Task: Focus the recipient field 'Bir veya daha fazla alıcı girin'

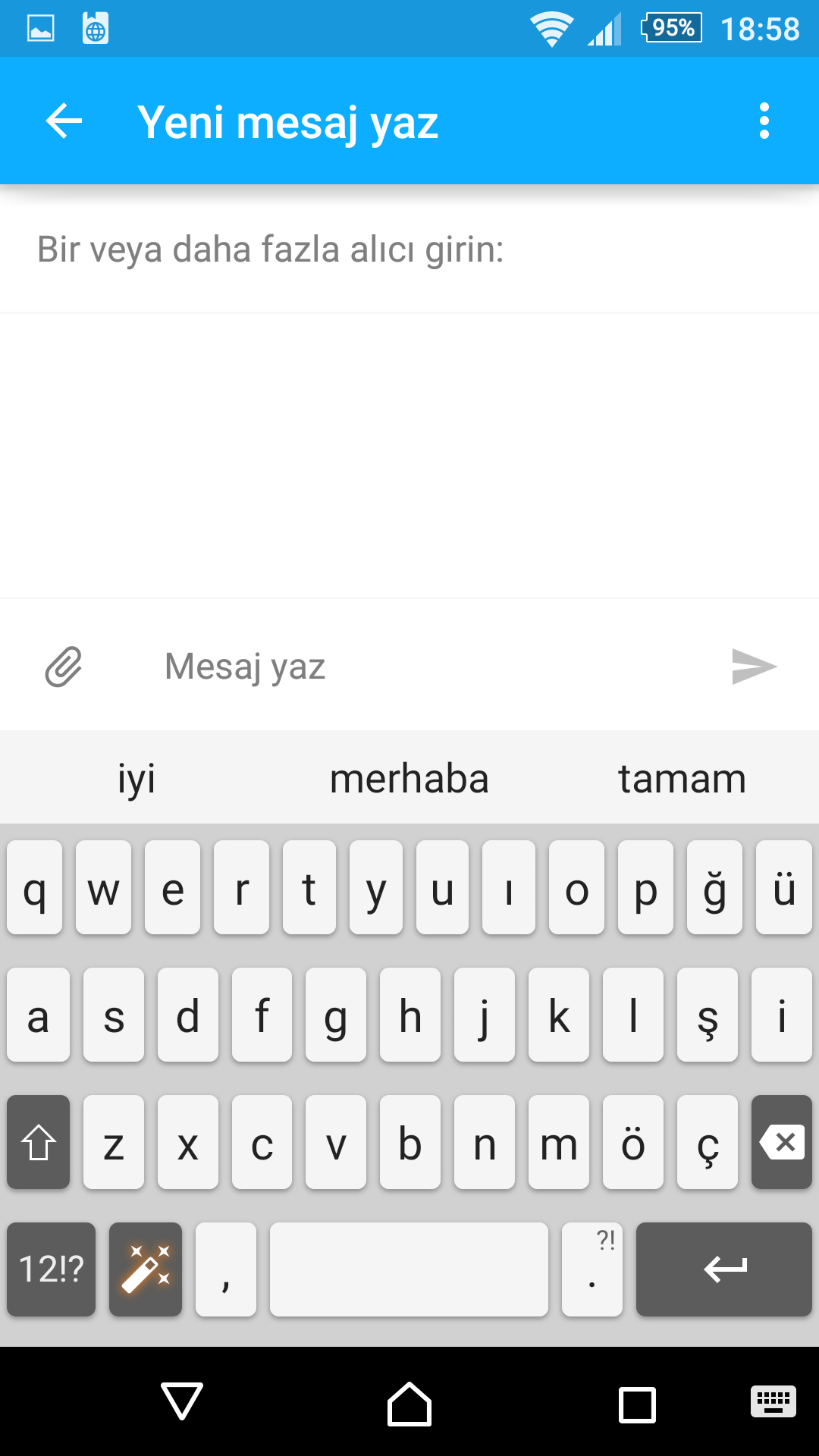Action: pyautogui.click(x=409, y=250)
